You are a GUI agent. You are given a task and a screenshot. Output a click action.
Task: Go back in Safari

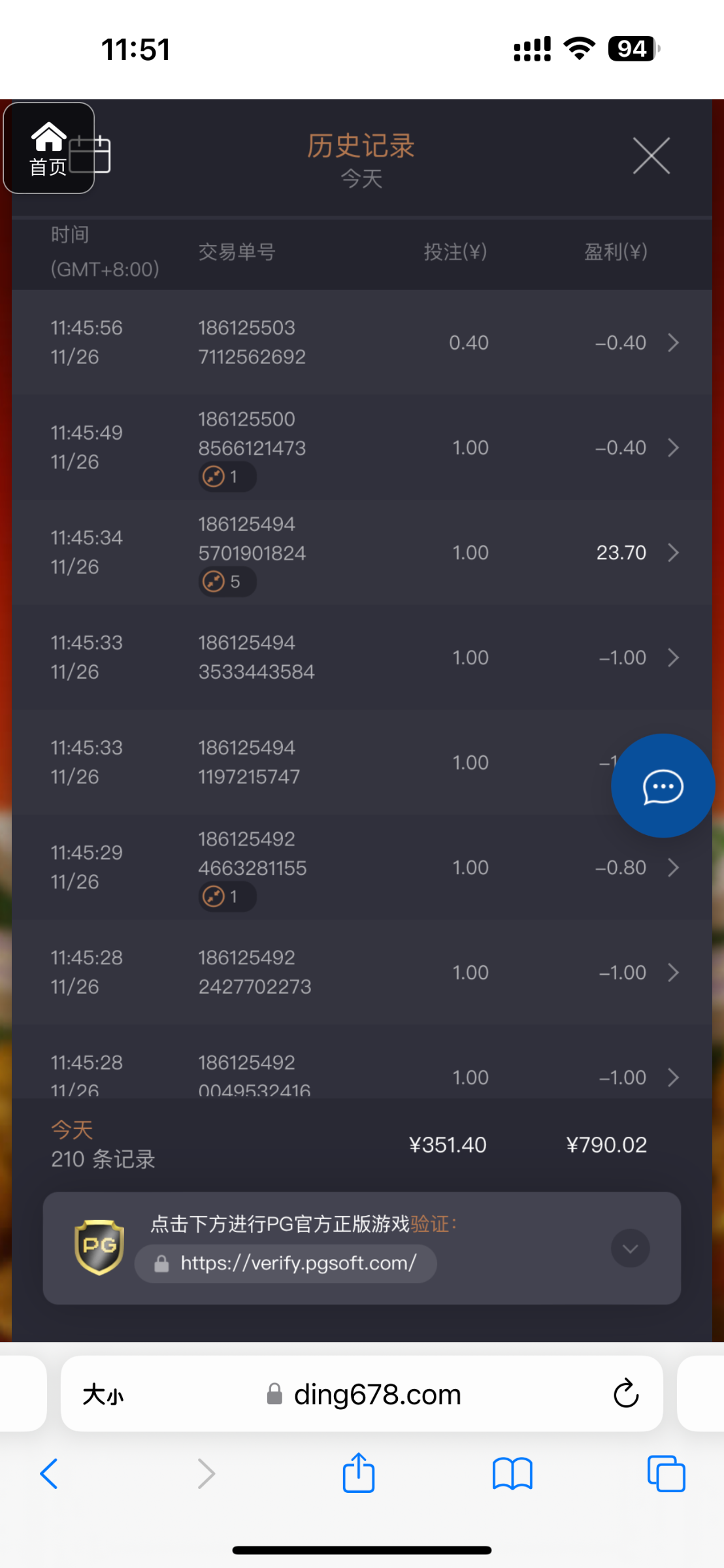(x=49, y=1474)
